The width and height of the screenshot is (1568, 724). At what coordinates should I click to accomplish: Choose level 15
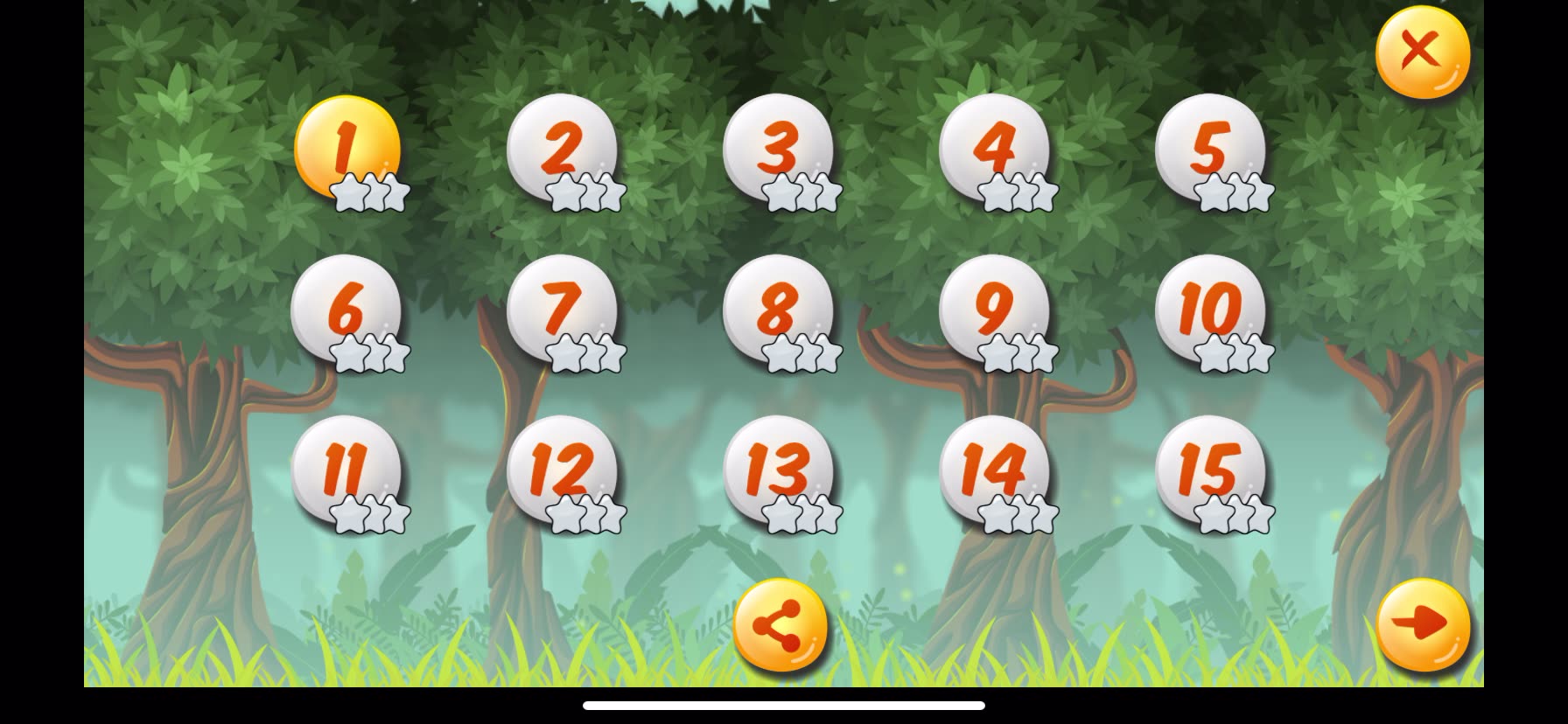pos(1210,470)
